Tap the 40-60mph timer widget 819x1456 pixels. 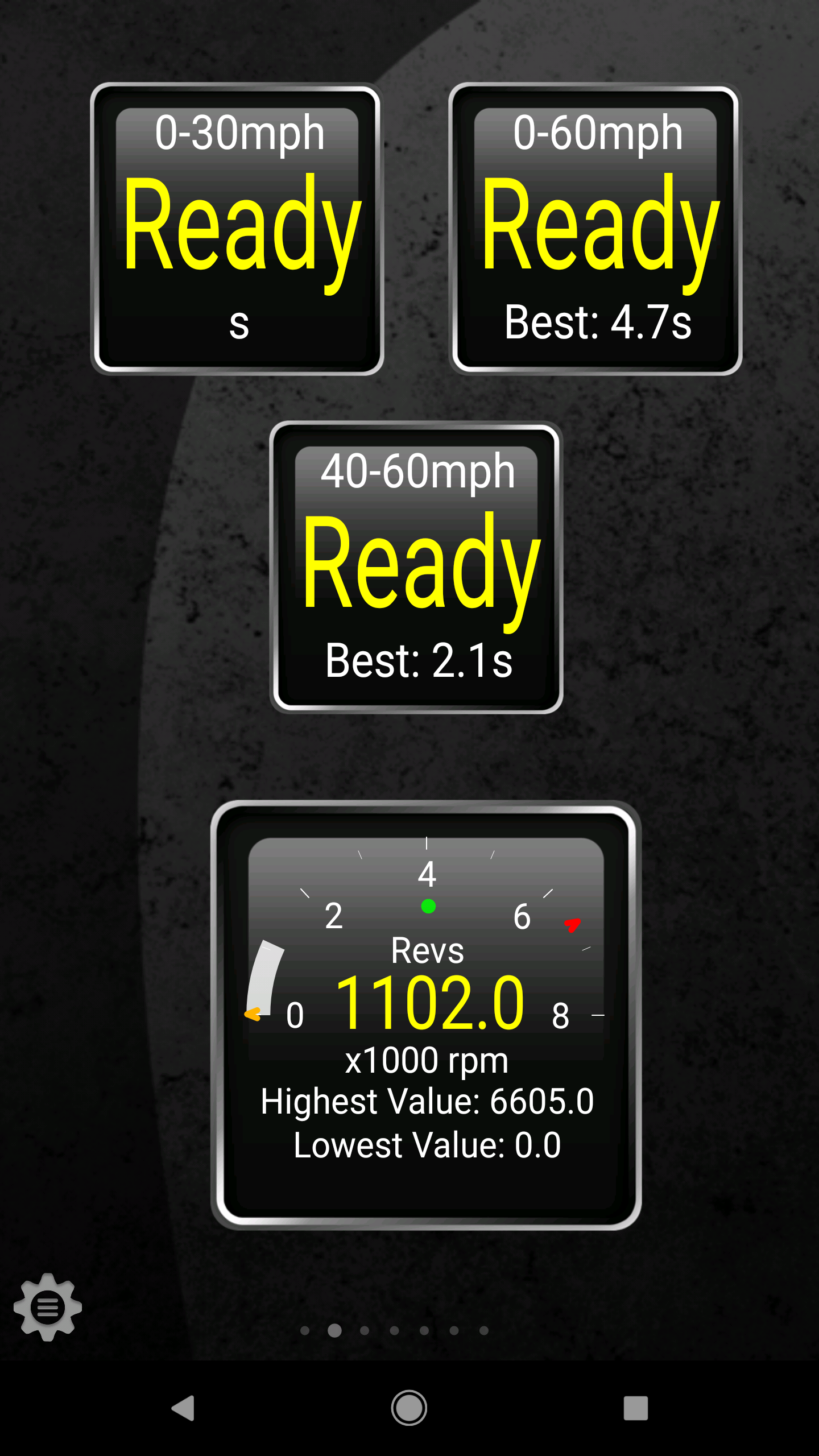pos(416,567)
